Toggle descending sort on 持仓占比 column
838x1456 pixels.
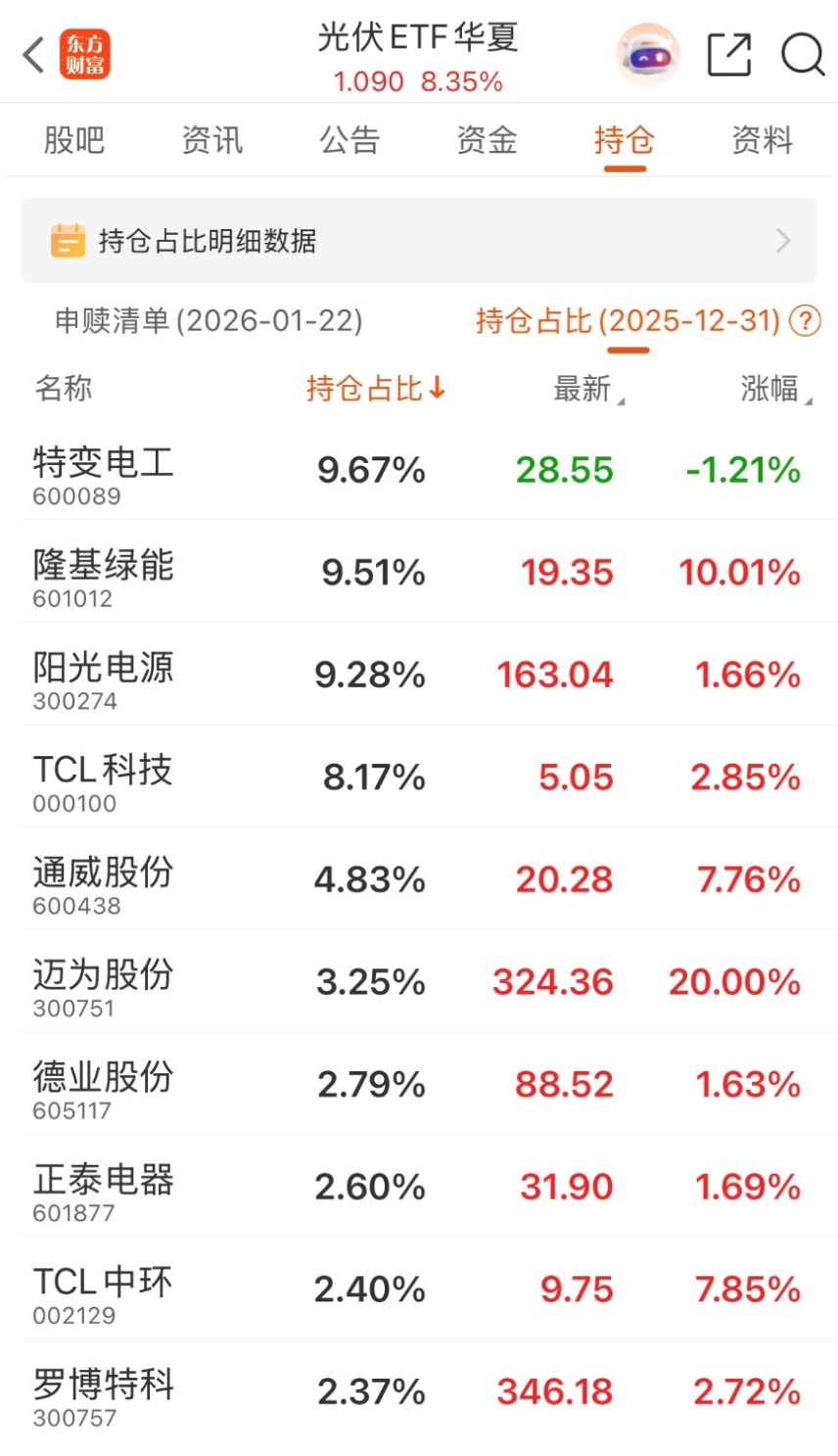click(375, 389)
